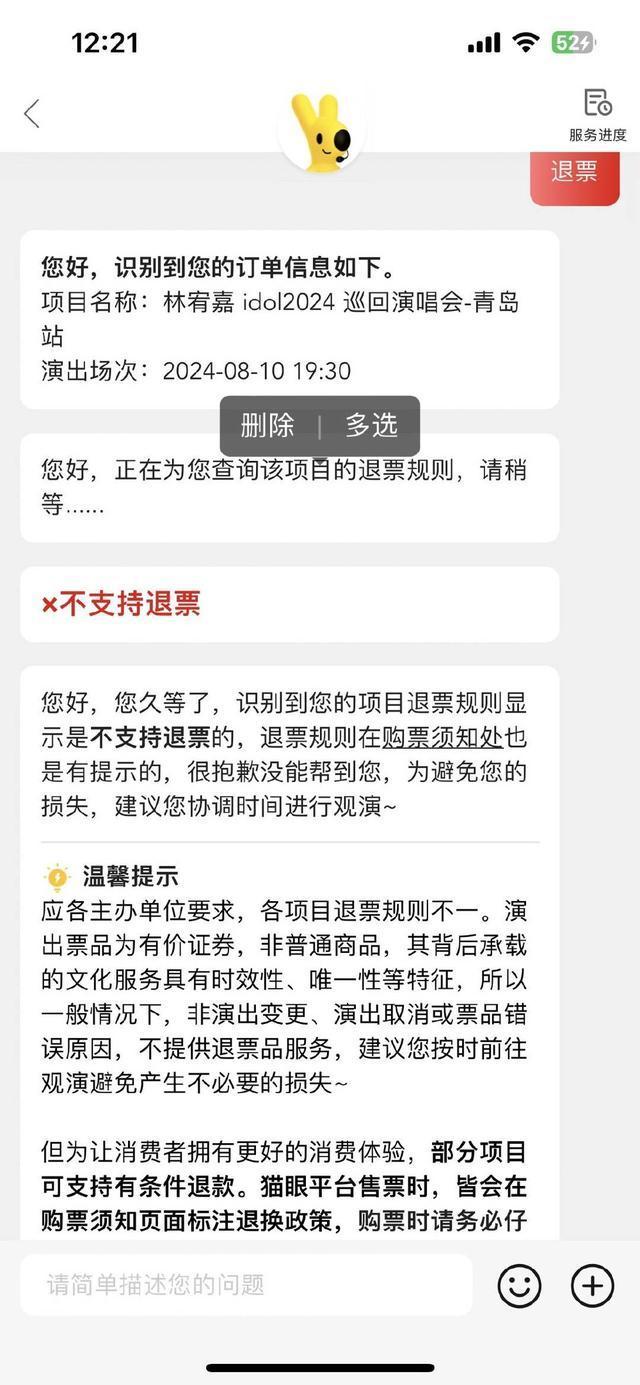The height and width of the screenshot is (1385, 640).
Task: Open the plus attachment menu
Action: pyautogui.click(x=592, y=1286)
